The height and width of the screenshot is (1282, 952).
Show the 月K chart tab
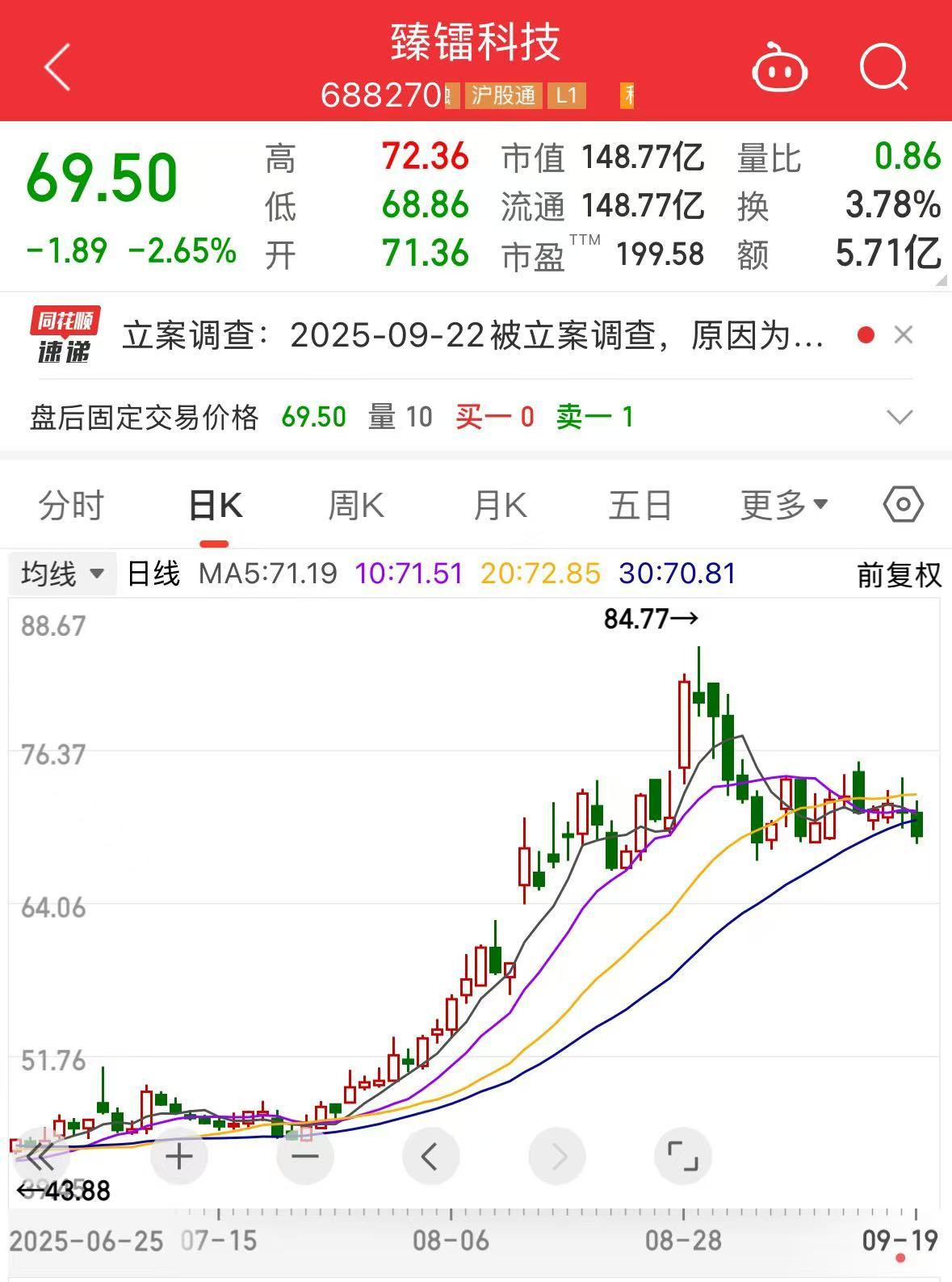click(x=500, y=506)
